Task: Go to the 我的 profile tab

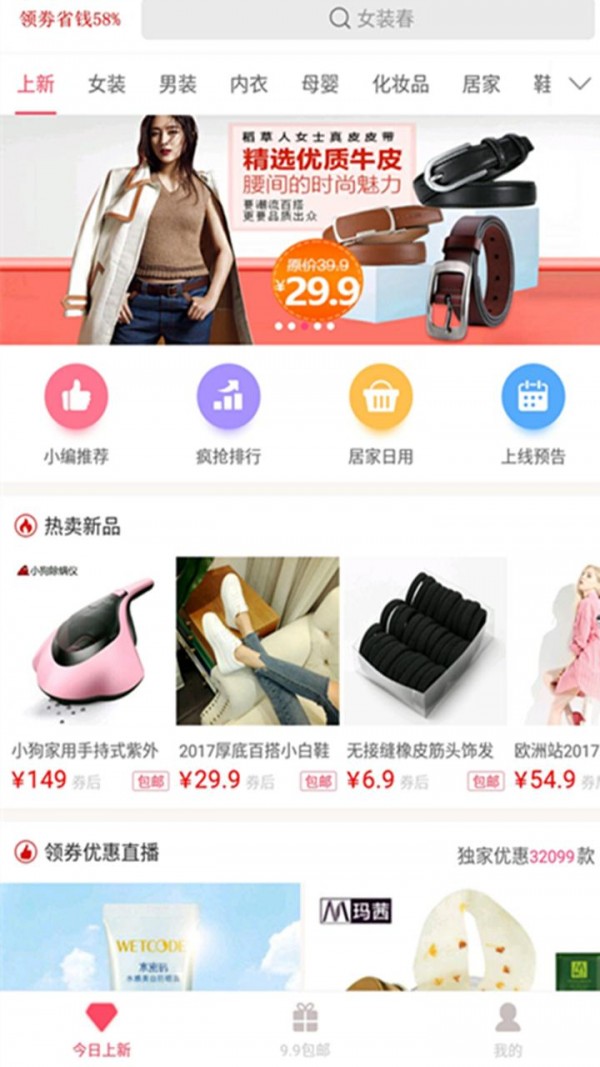Action: tap(508, 1029)
